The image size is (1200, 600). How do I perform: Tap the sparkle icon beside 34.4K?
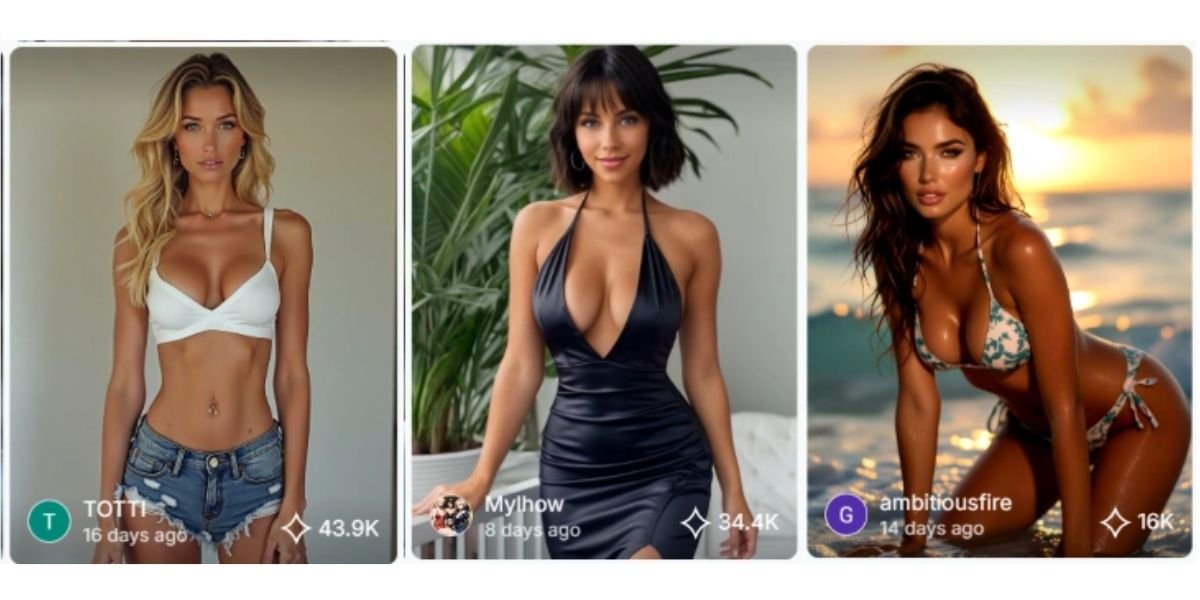[695, 522]
